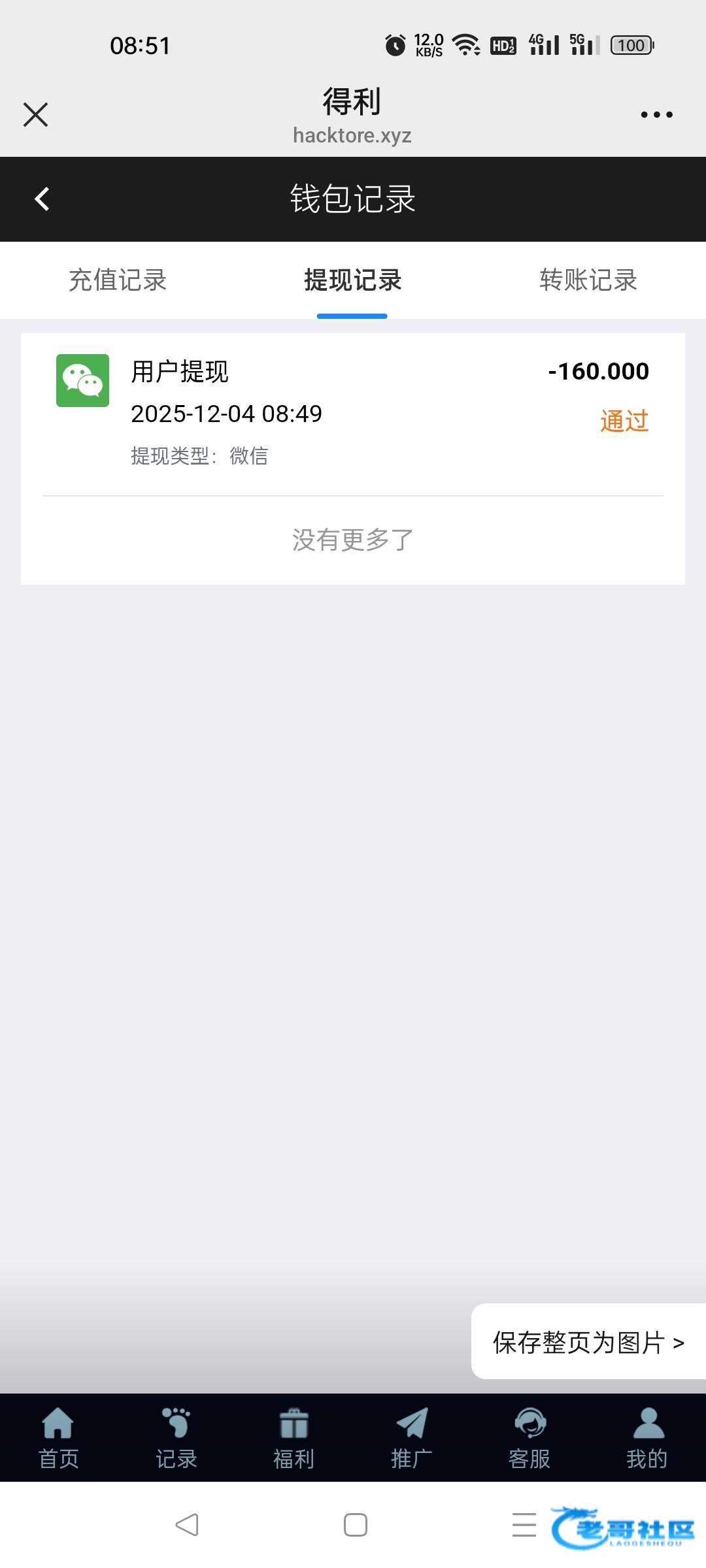Go to the 首页 tab
The height and width of the screenshot is (1568, 706).
click(x=58, y=1437)
